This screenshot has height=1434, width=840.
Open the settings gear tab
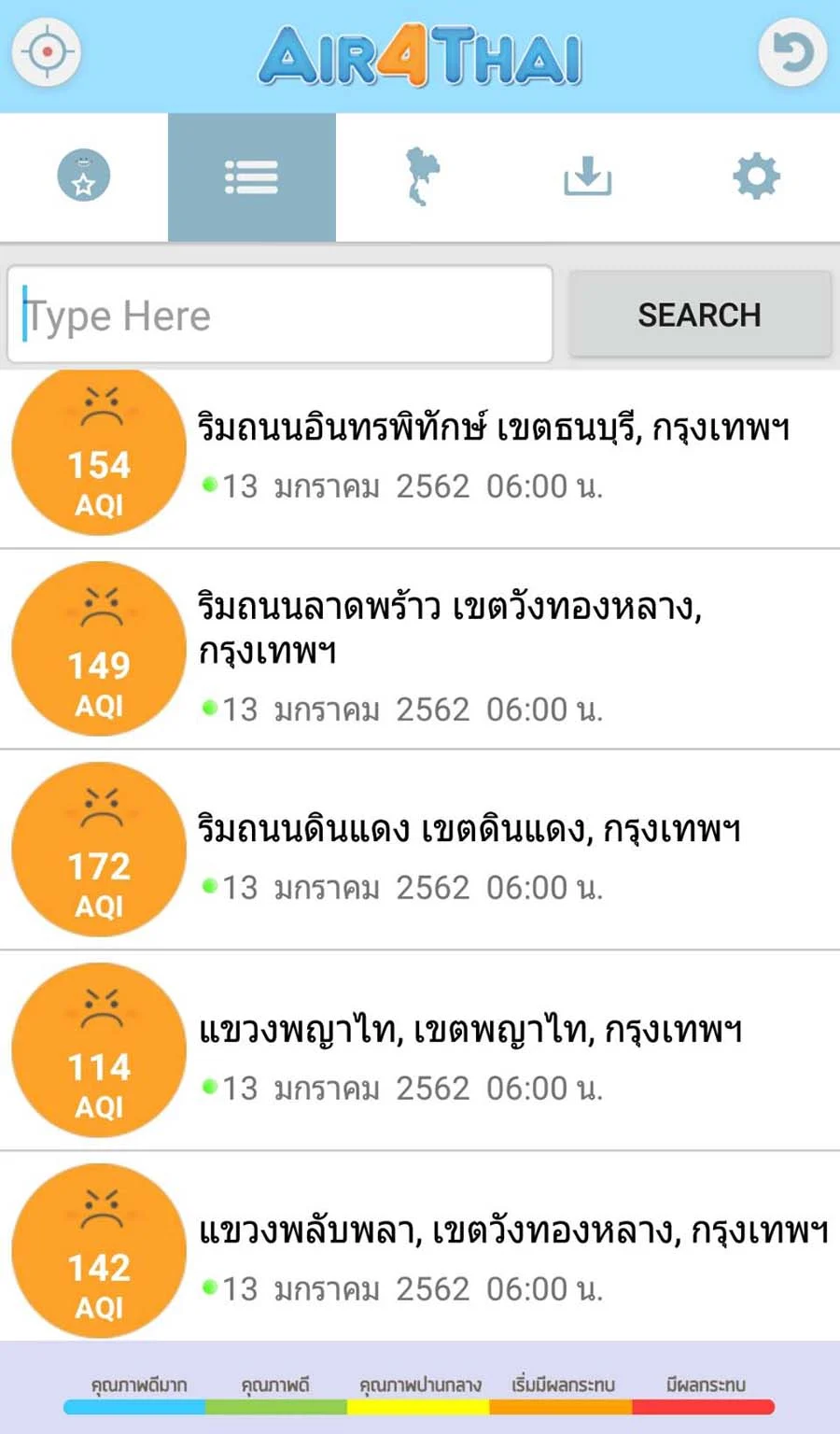click(x=756, y=176)
